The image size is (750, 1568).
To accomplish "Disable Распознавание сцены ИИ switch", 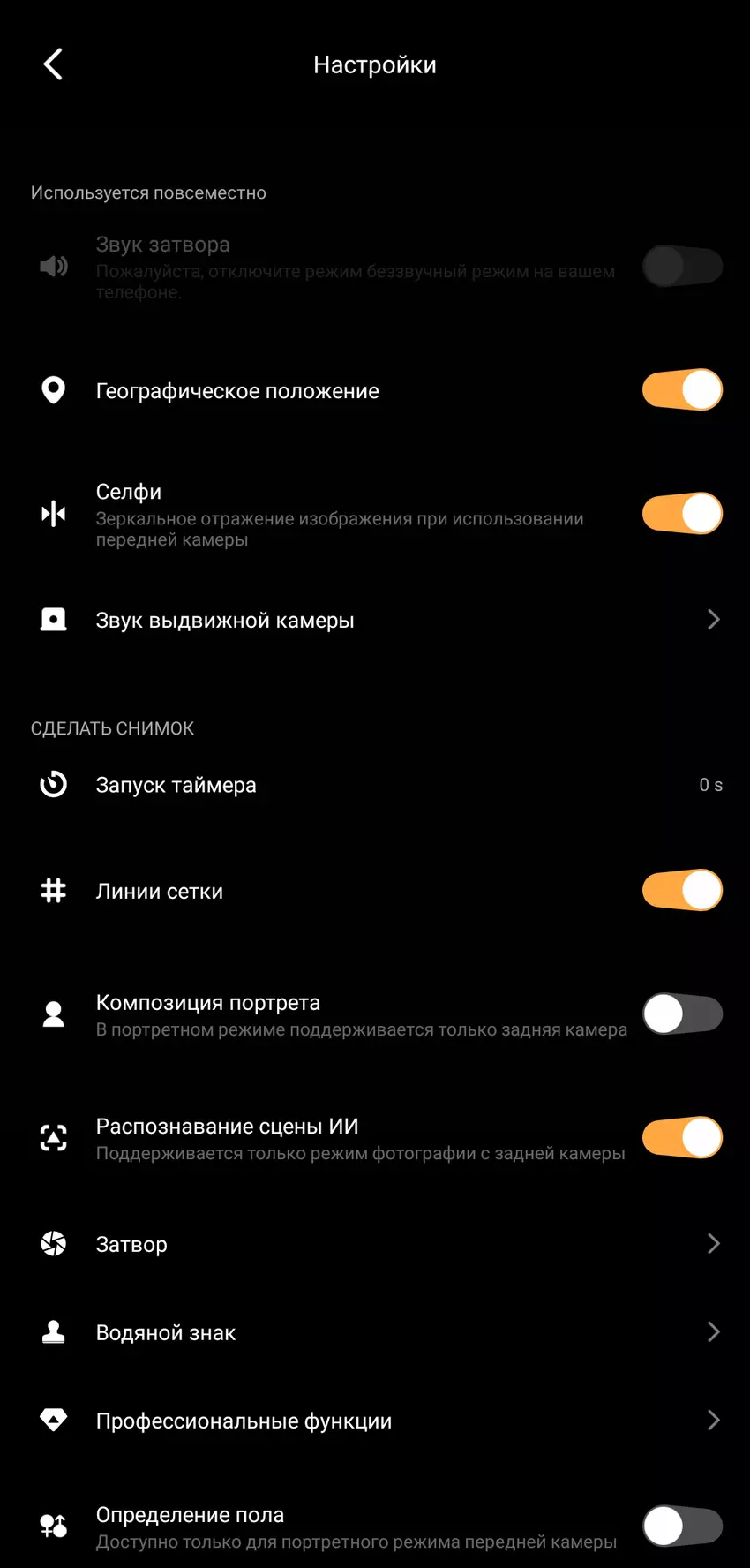I will pos(682,1138).
